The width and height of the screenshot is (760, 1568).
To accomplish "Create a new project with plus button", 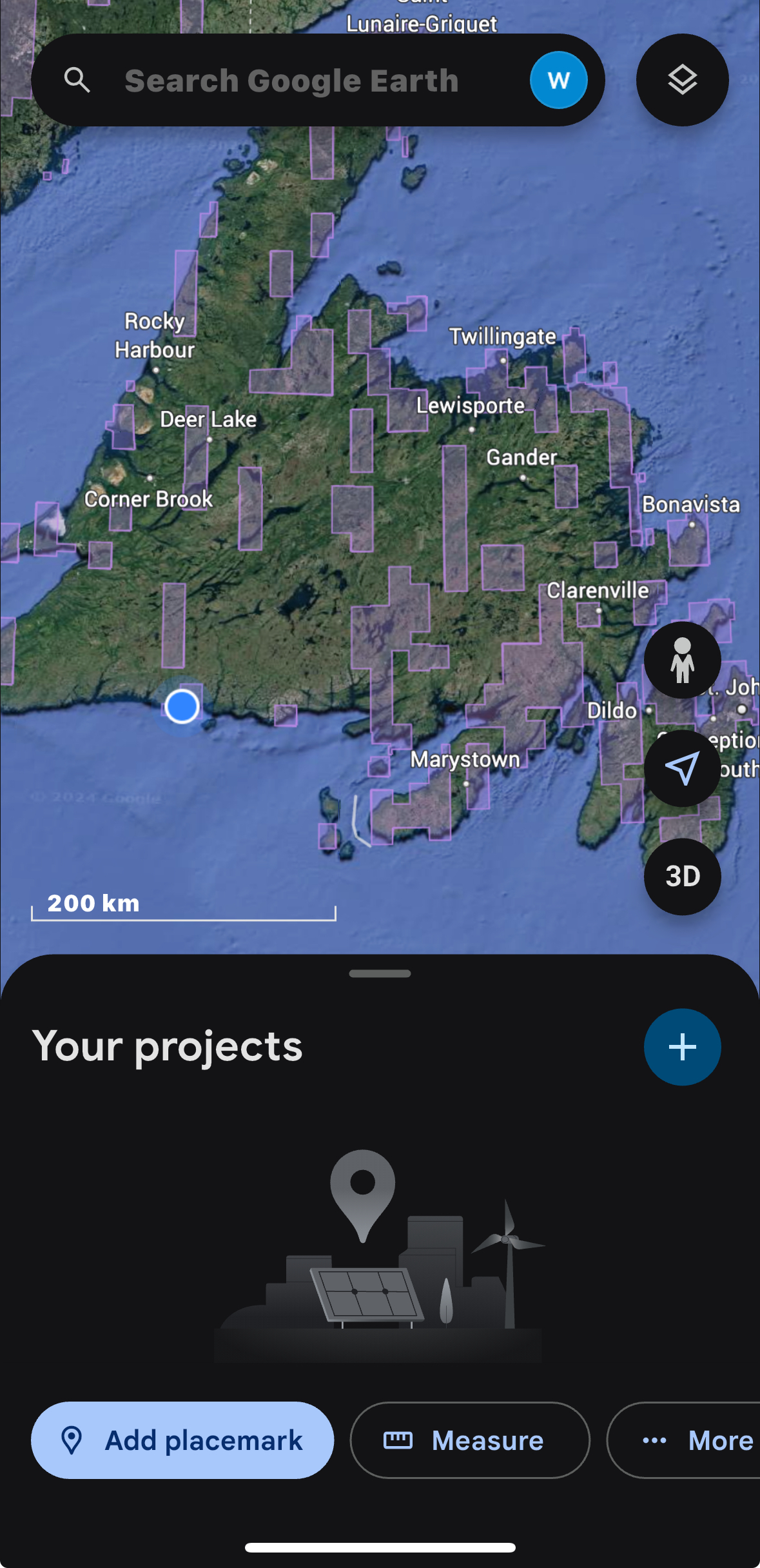I will (x=682, y=1047).
